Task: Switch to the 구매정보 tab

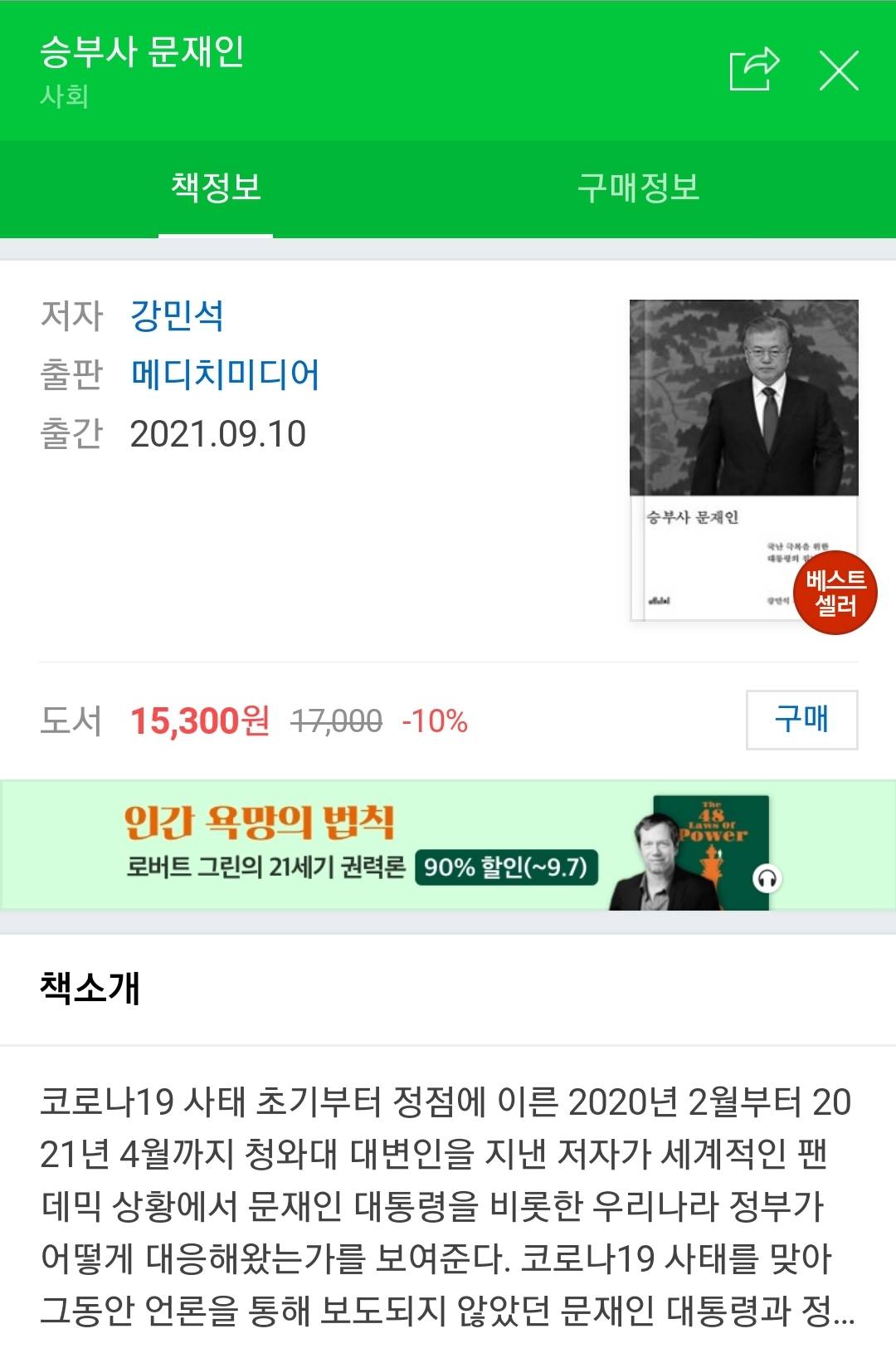Action: pyautogui.click(x=638, y=188)
